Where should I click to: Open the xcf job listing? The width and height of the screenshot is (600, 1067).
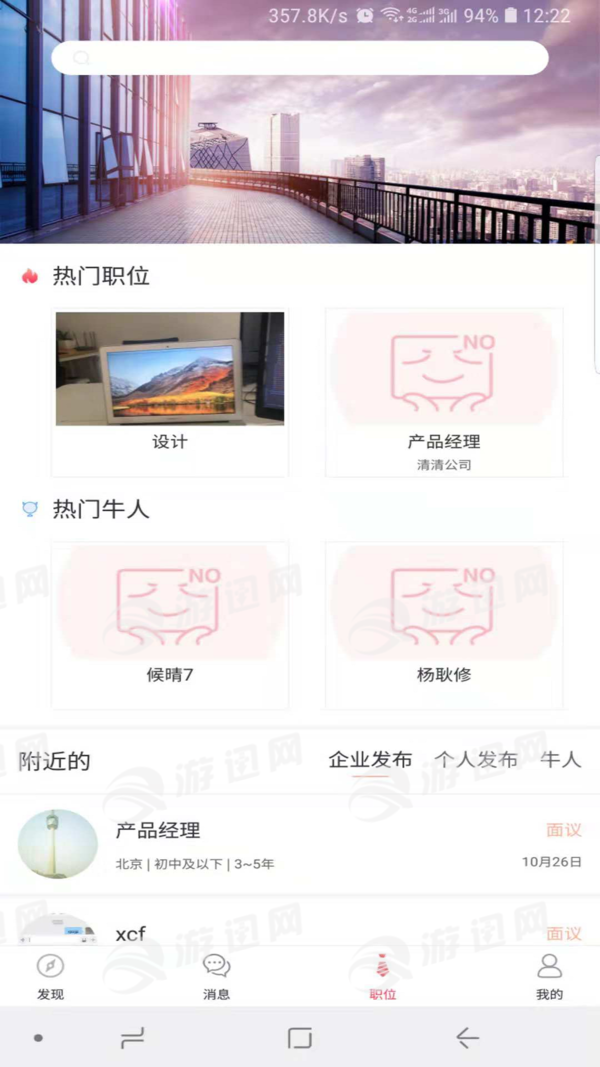pyautogui.click(x=300, y=932)
